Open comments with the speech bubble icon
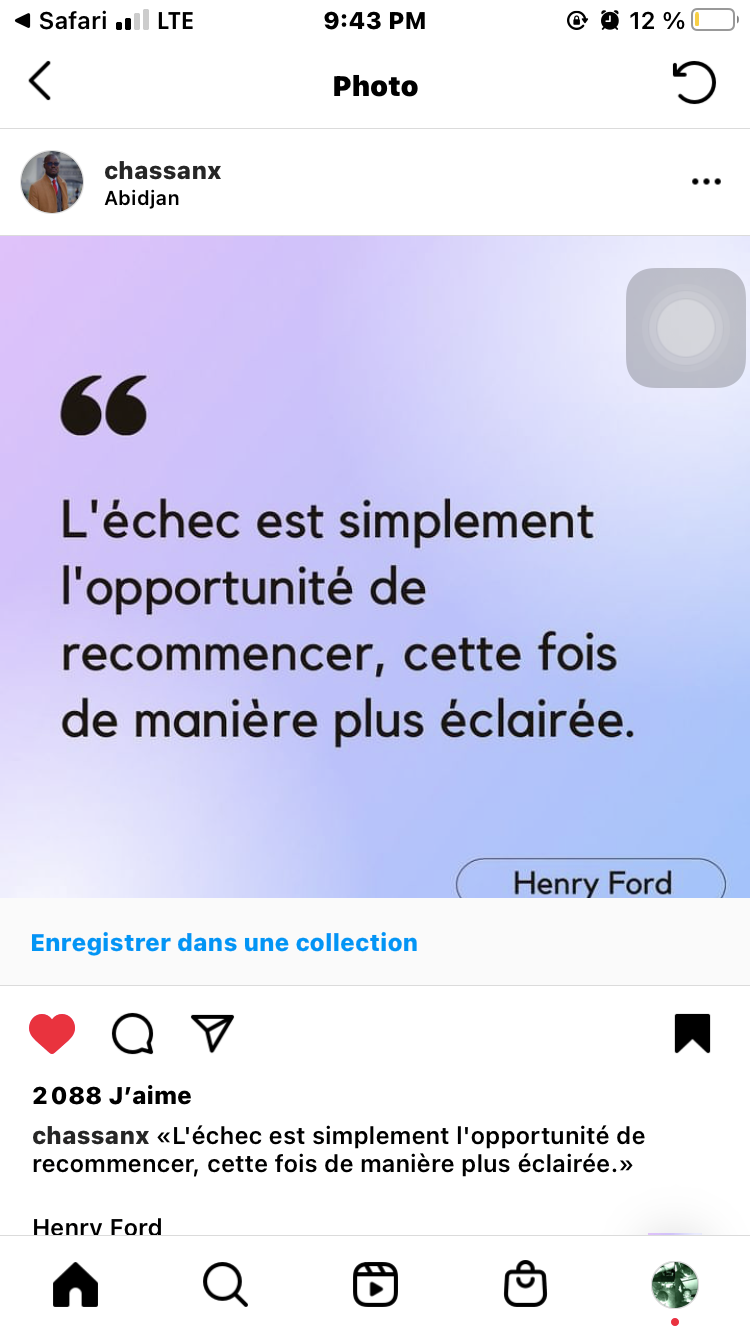Image resolution: width=750 pixels, height=1334 pixels. pos(132,1034)
